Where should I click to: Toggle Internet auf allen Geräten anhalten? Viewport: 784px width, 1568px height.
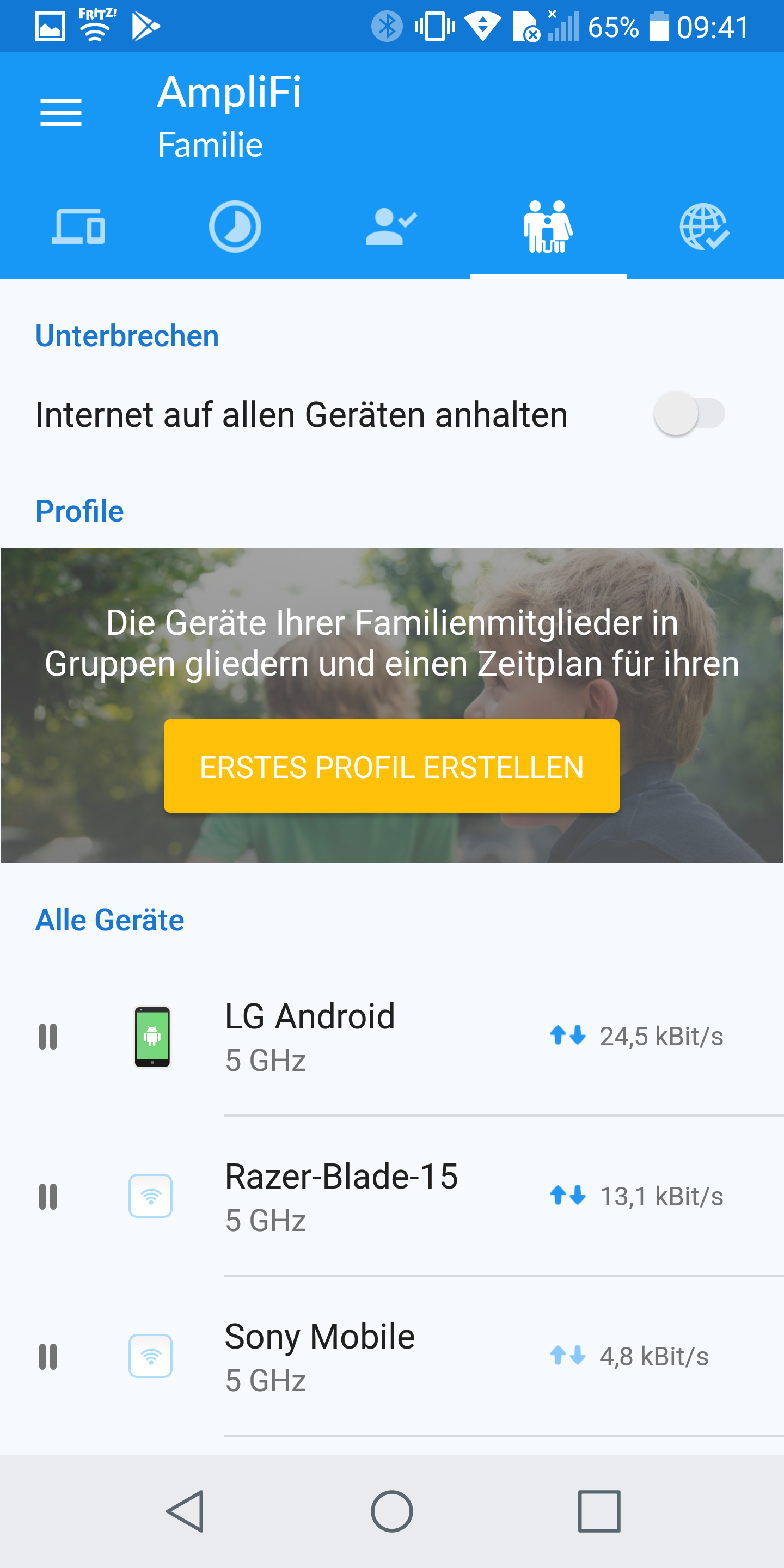(x=689, y=414)
